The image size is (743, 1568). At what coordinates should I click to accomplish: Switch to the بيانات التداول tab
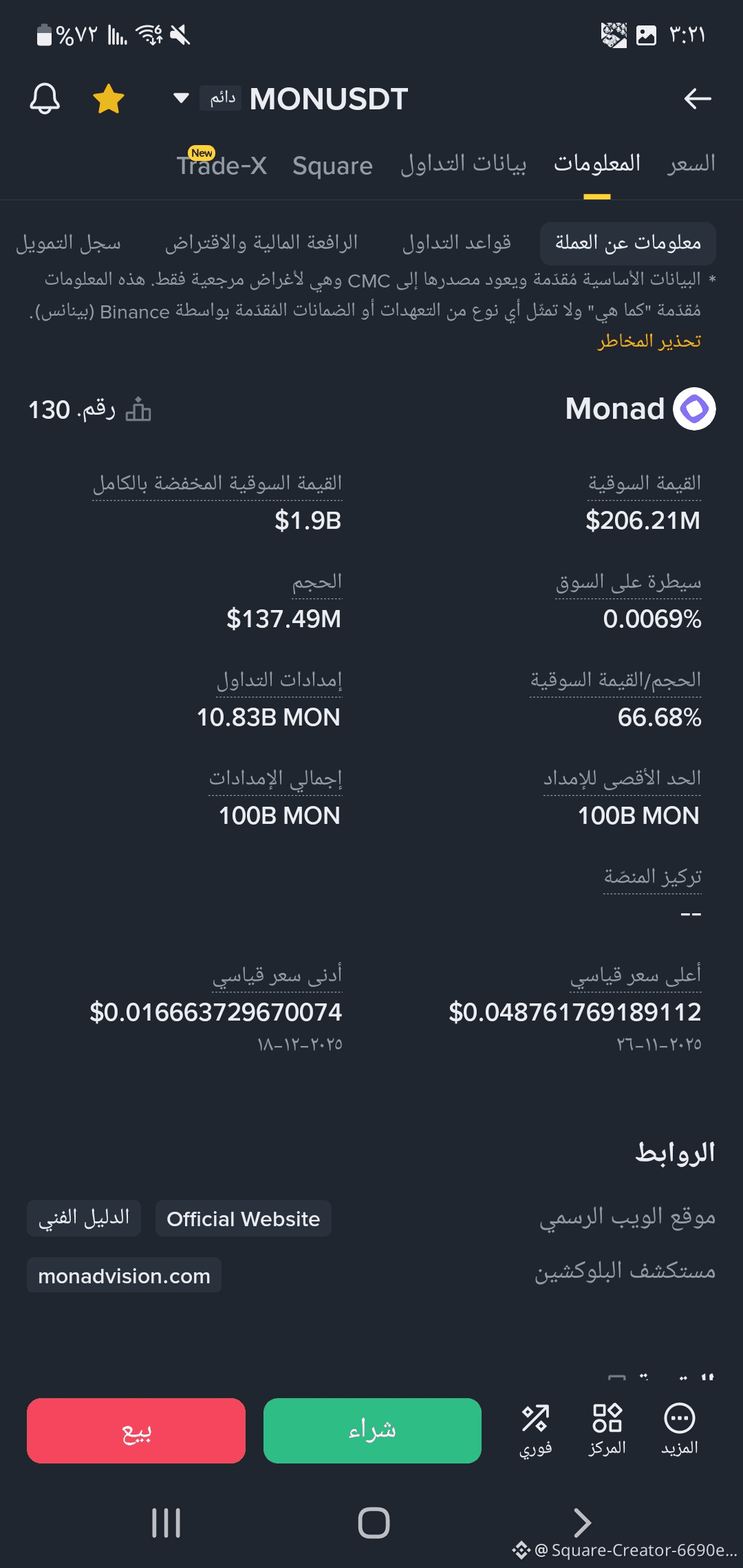click(463, 164)
